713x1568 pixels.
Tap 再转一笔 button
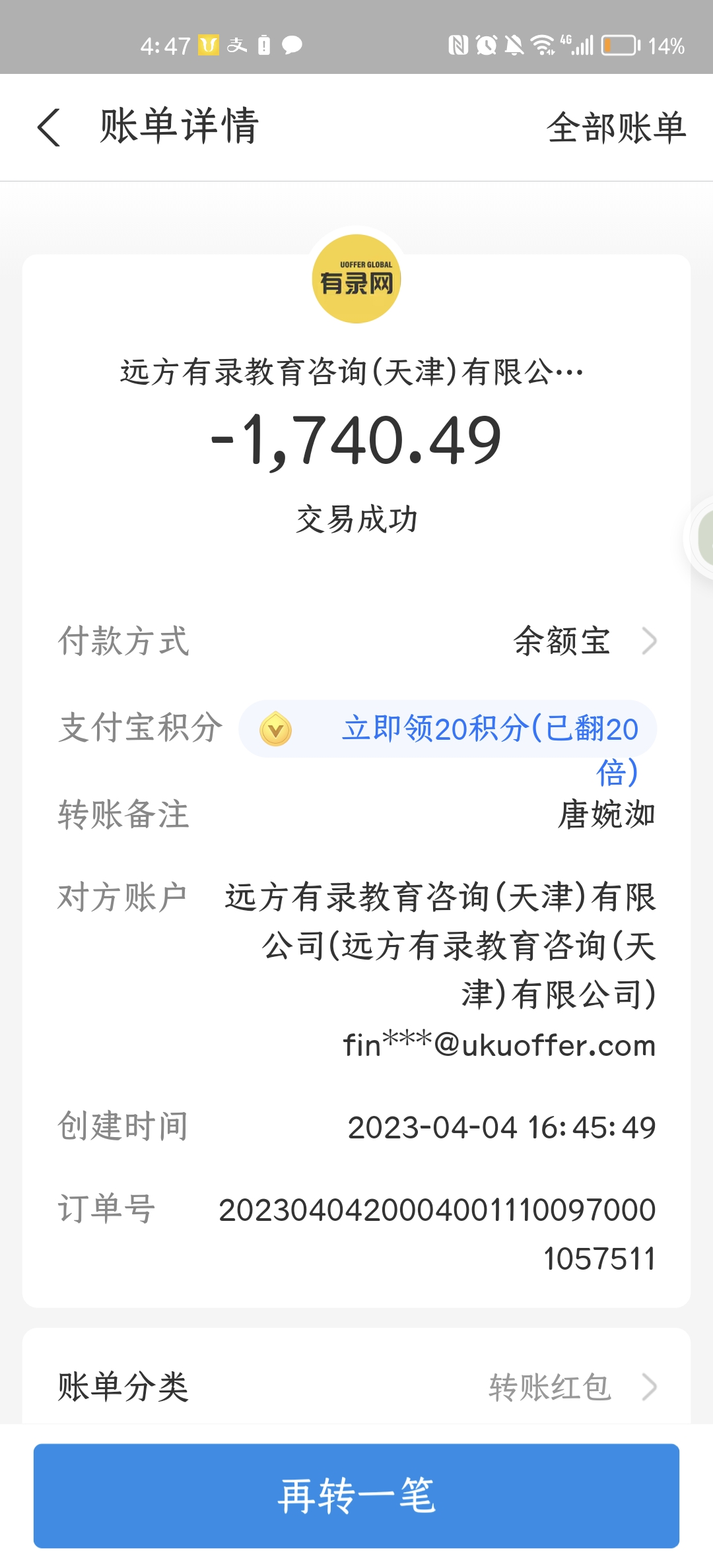(x=356, y=1495)
